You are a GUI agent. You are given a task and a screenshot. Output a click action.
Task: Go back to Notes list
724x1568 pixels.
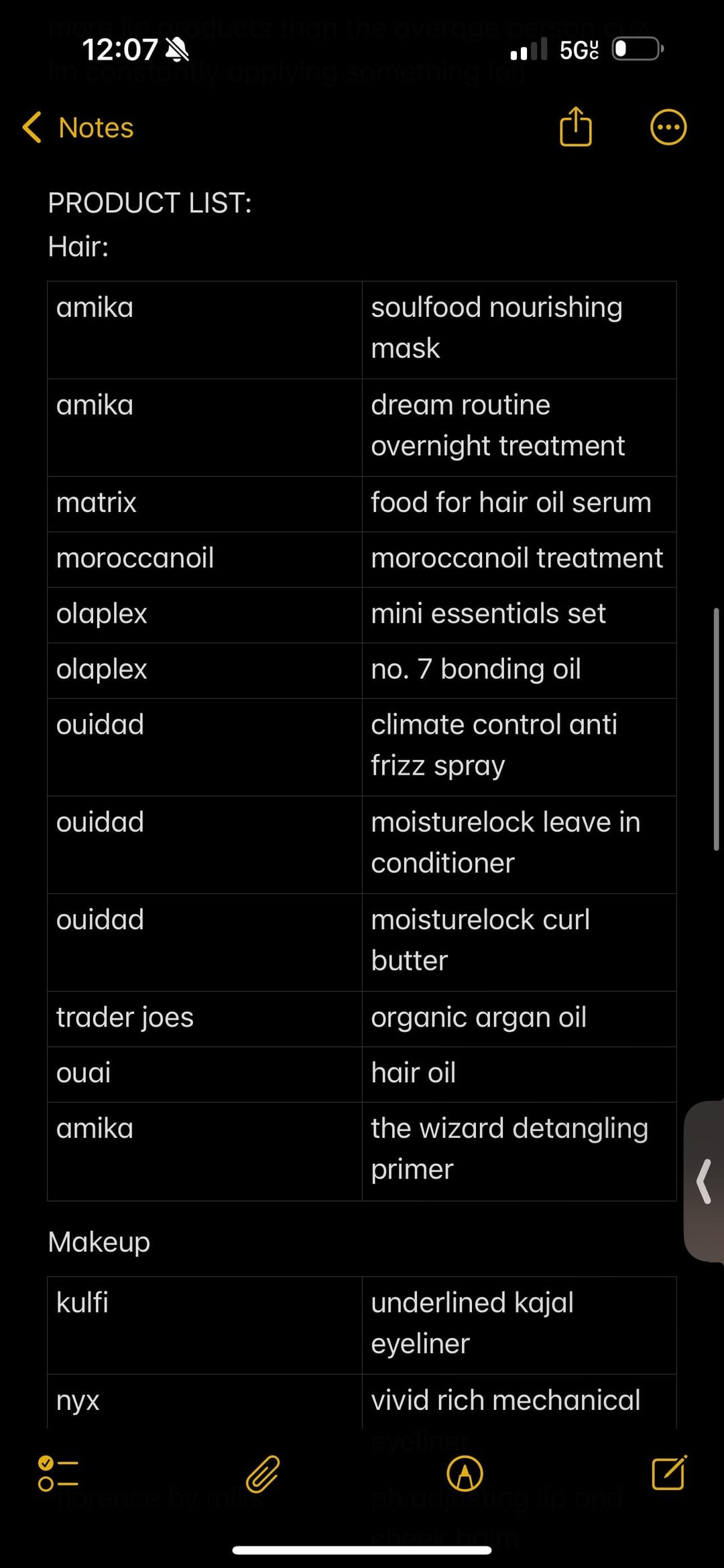(x=78, y=127)
